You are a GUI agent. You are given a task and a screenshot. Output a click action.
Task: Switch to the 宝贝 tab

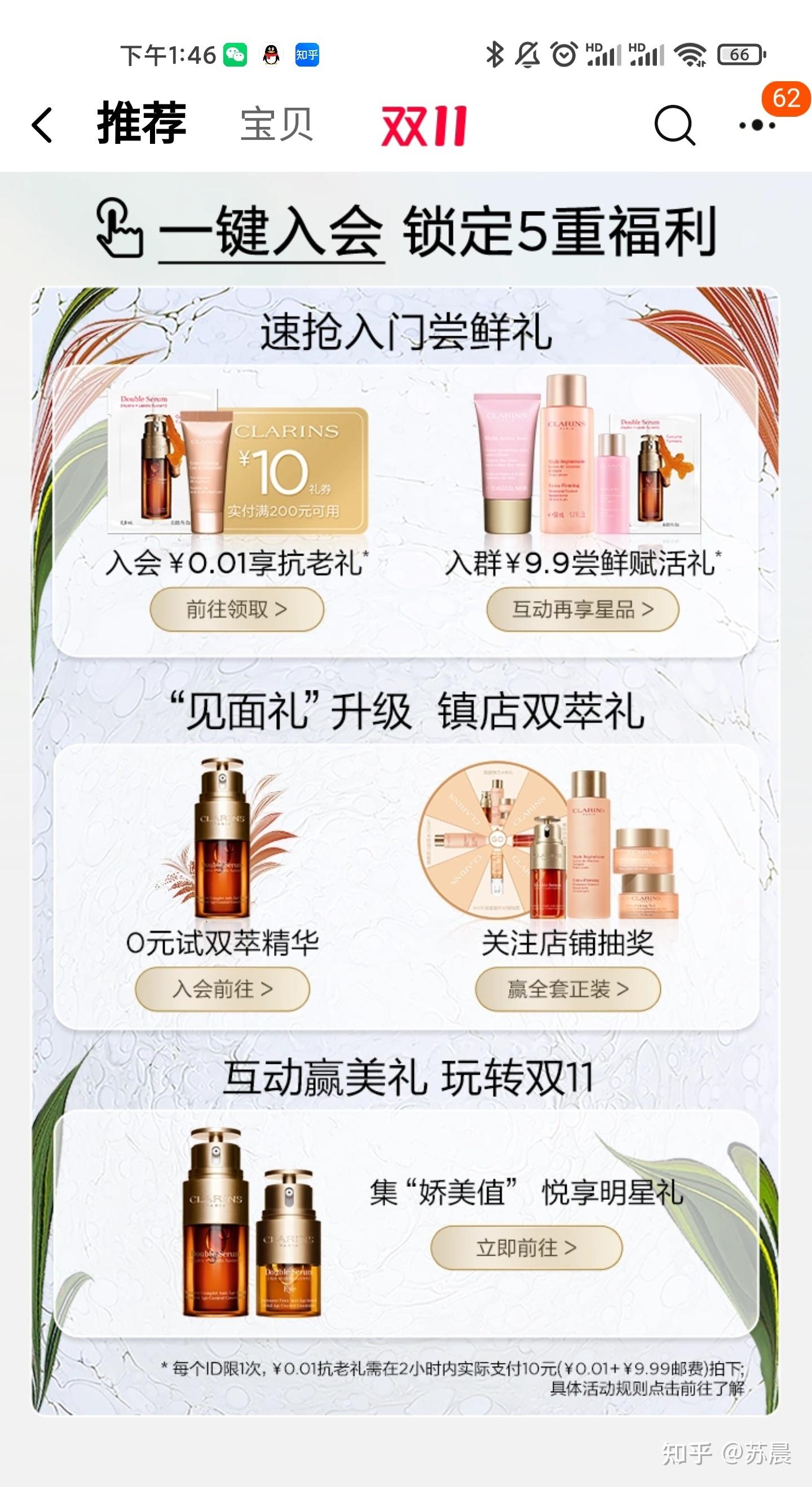[276, 124]
